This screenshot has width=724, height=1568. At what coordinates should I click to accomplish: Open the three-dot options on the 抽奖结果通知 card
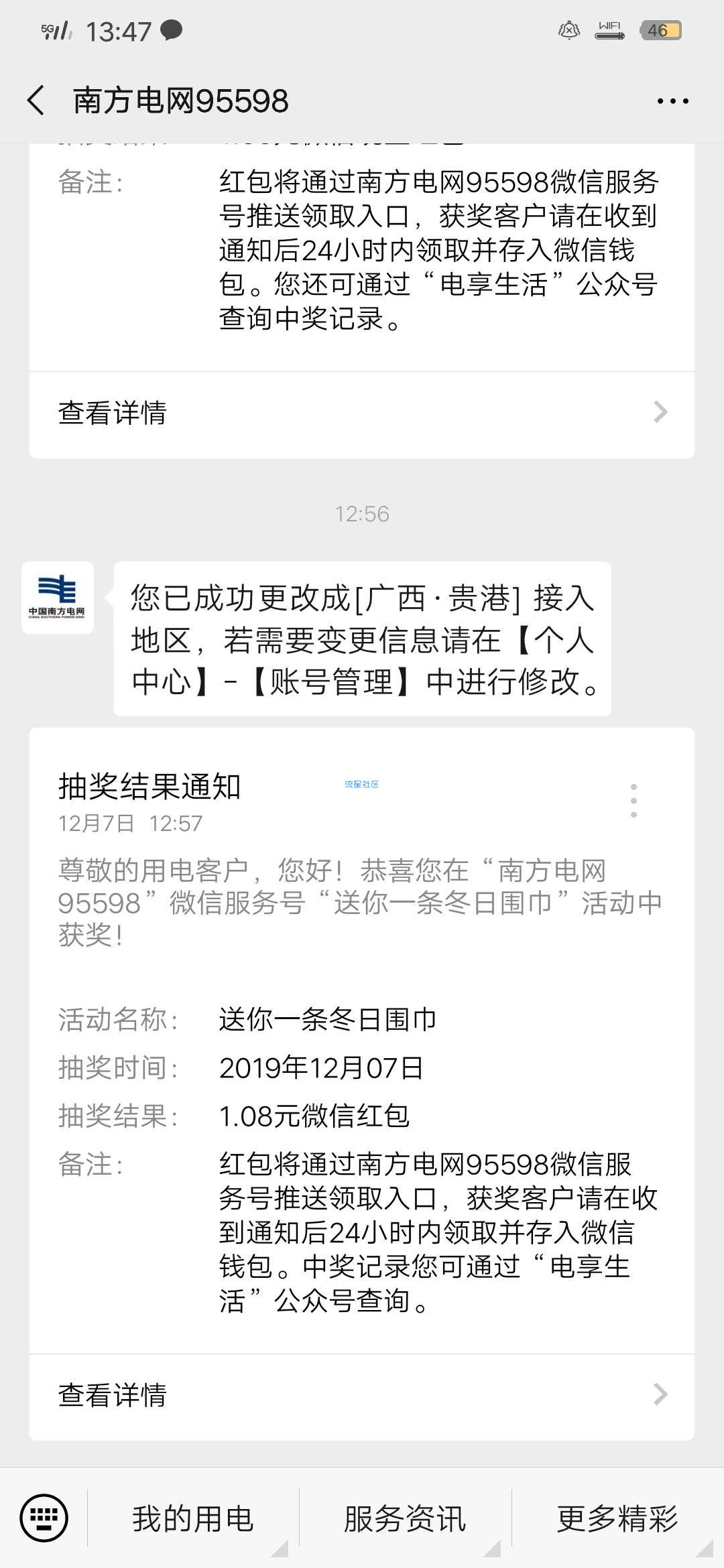(633, 800)
